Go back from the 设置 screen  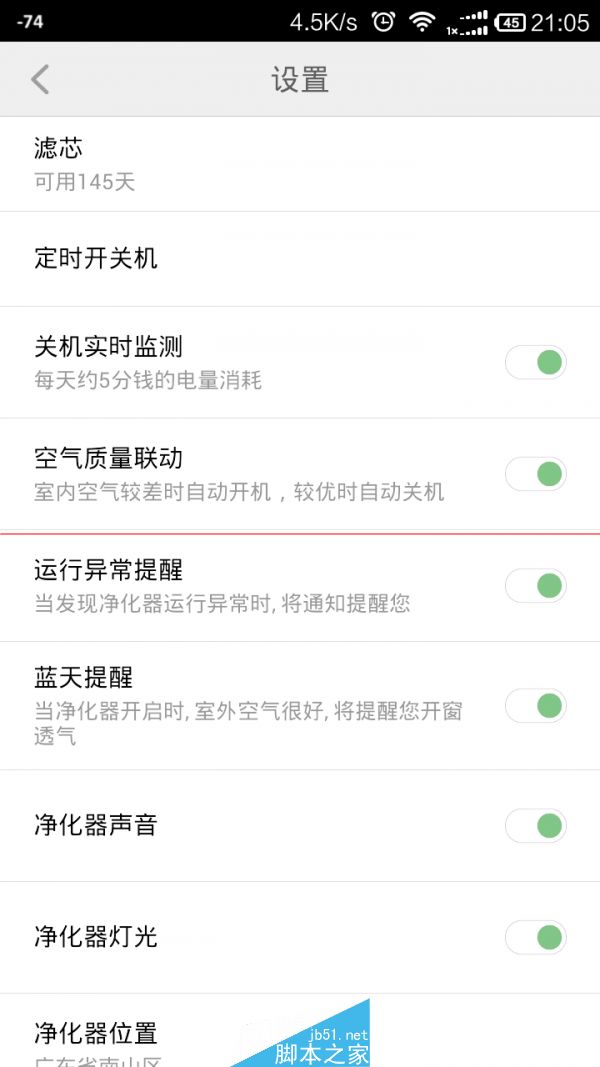pyautogui.click(x=40, y=79)
